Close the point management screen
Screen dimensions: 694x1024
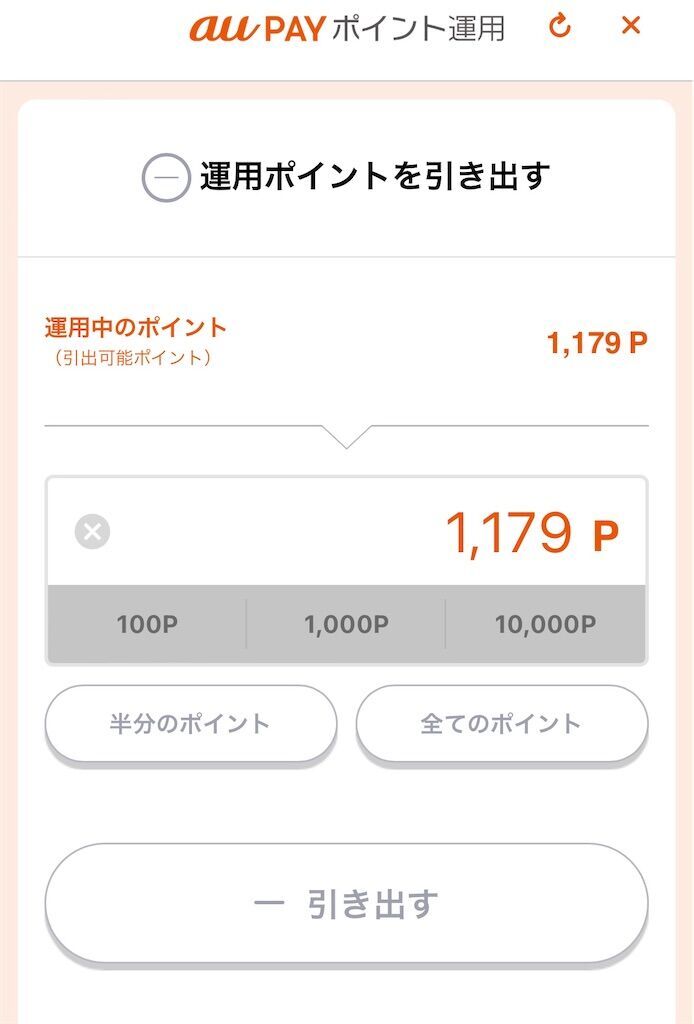point(631,27)
